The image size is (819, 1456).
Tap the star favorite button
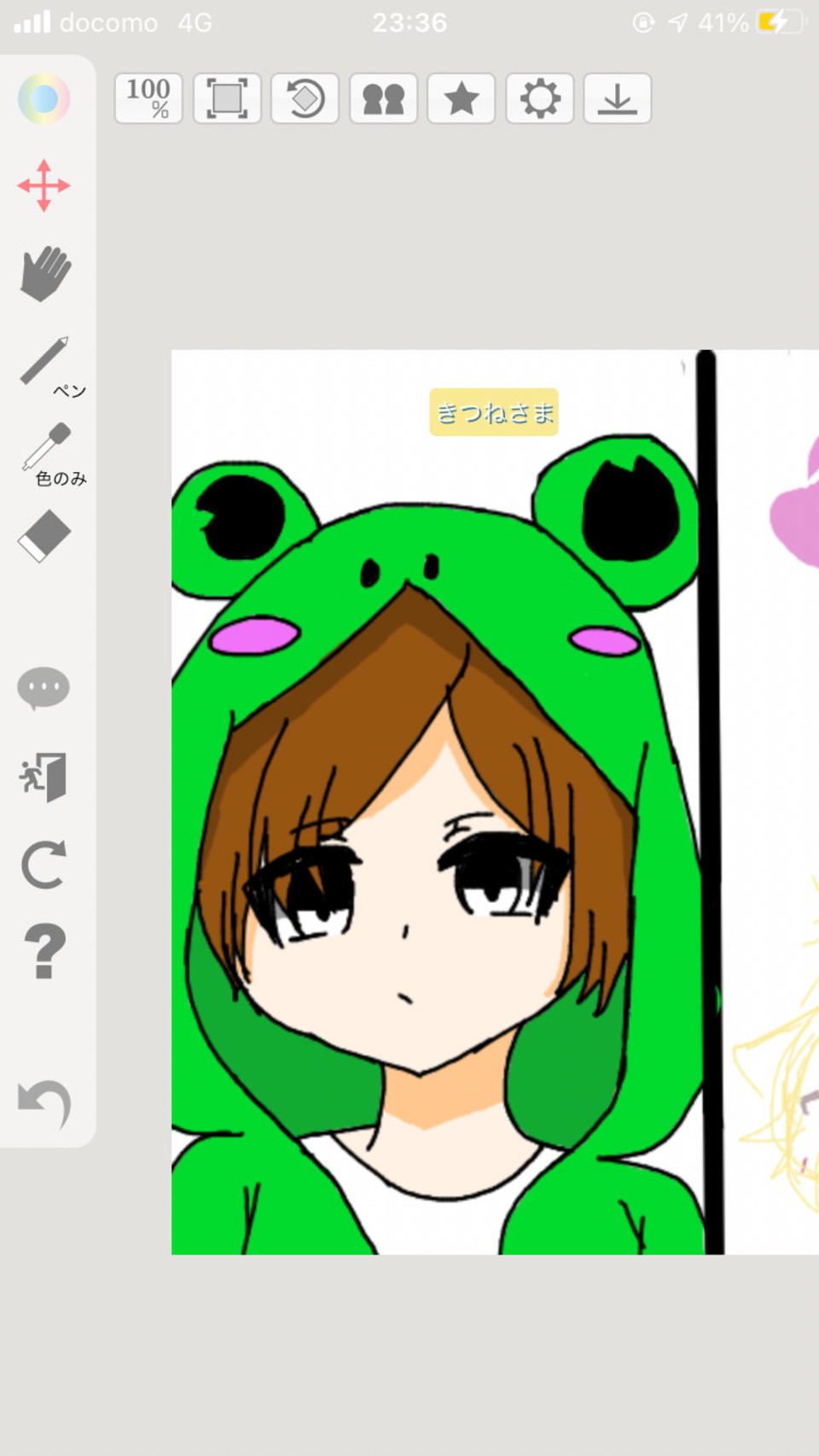[462, 99]
